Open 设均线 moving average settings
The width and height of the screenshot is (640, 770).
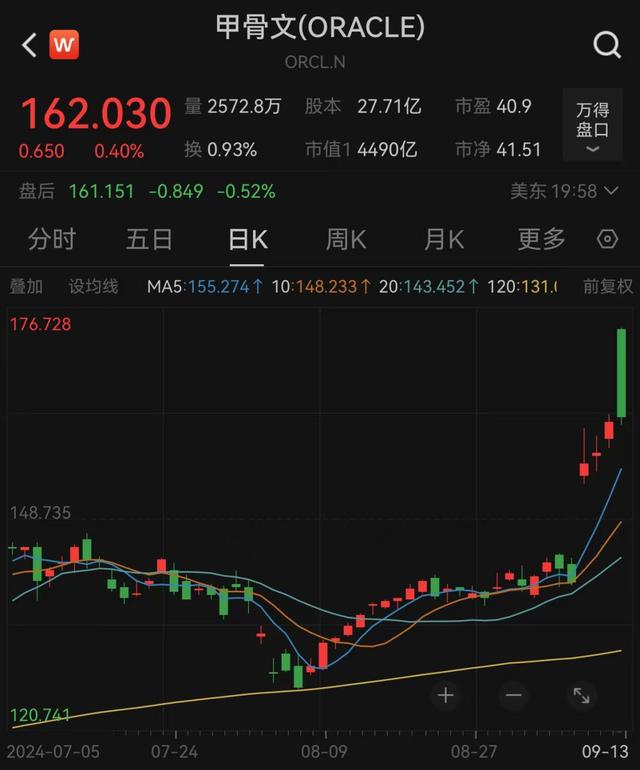click(93, 287)
